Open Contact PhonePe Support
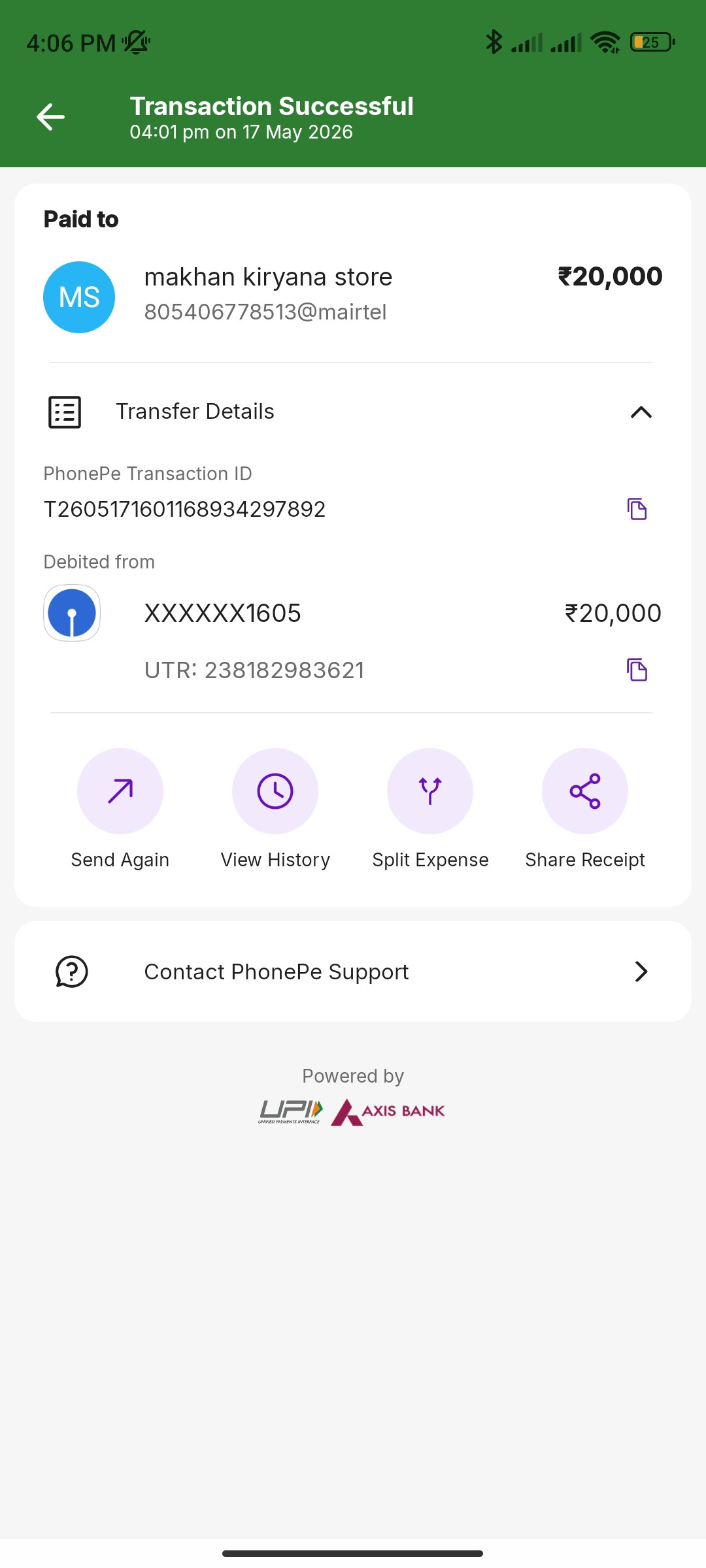706x1568 pixels. click(x=353, y=972)
